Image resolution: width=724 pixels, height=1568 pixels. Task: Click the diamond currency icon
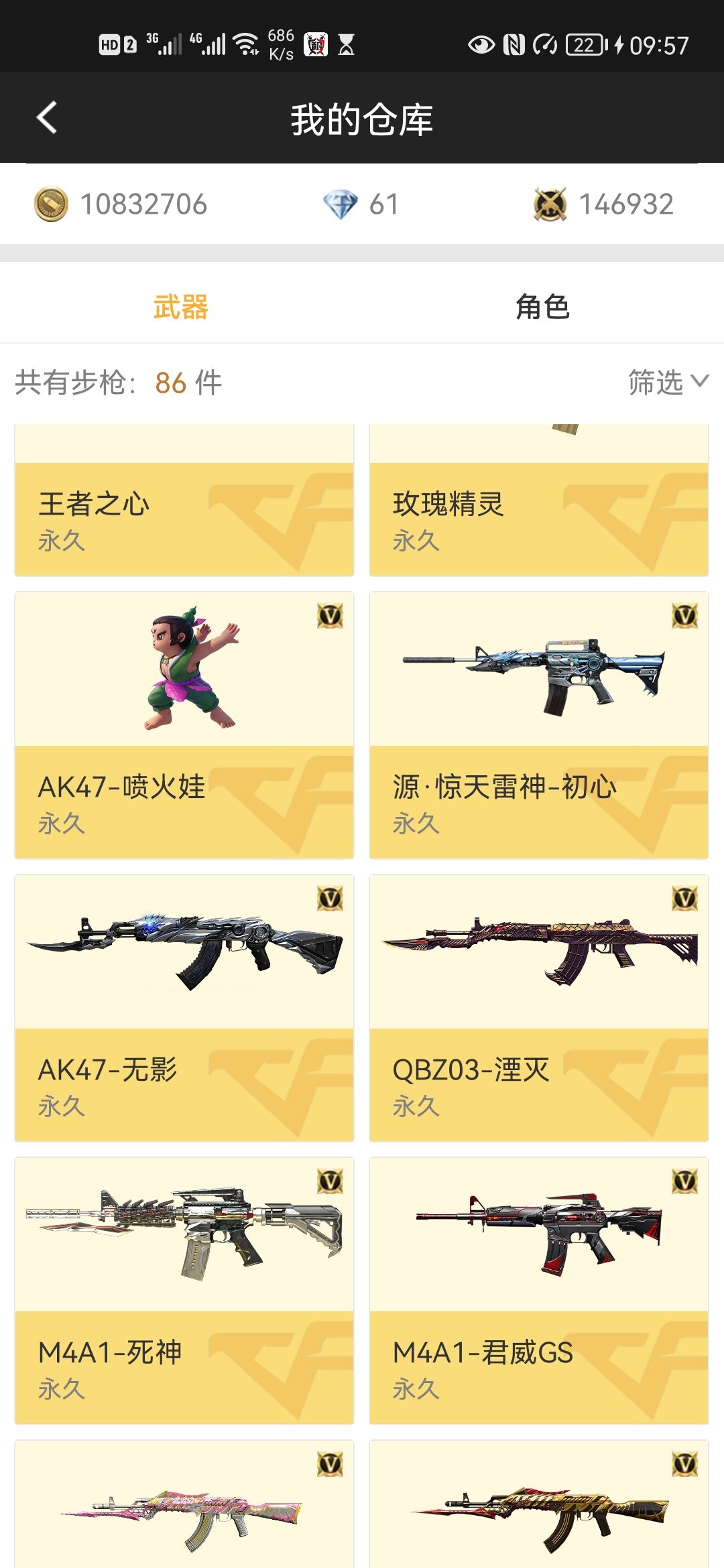click(341, 203)
